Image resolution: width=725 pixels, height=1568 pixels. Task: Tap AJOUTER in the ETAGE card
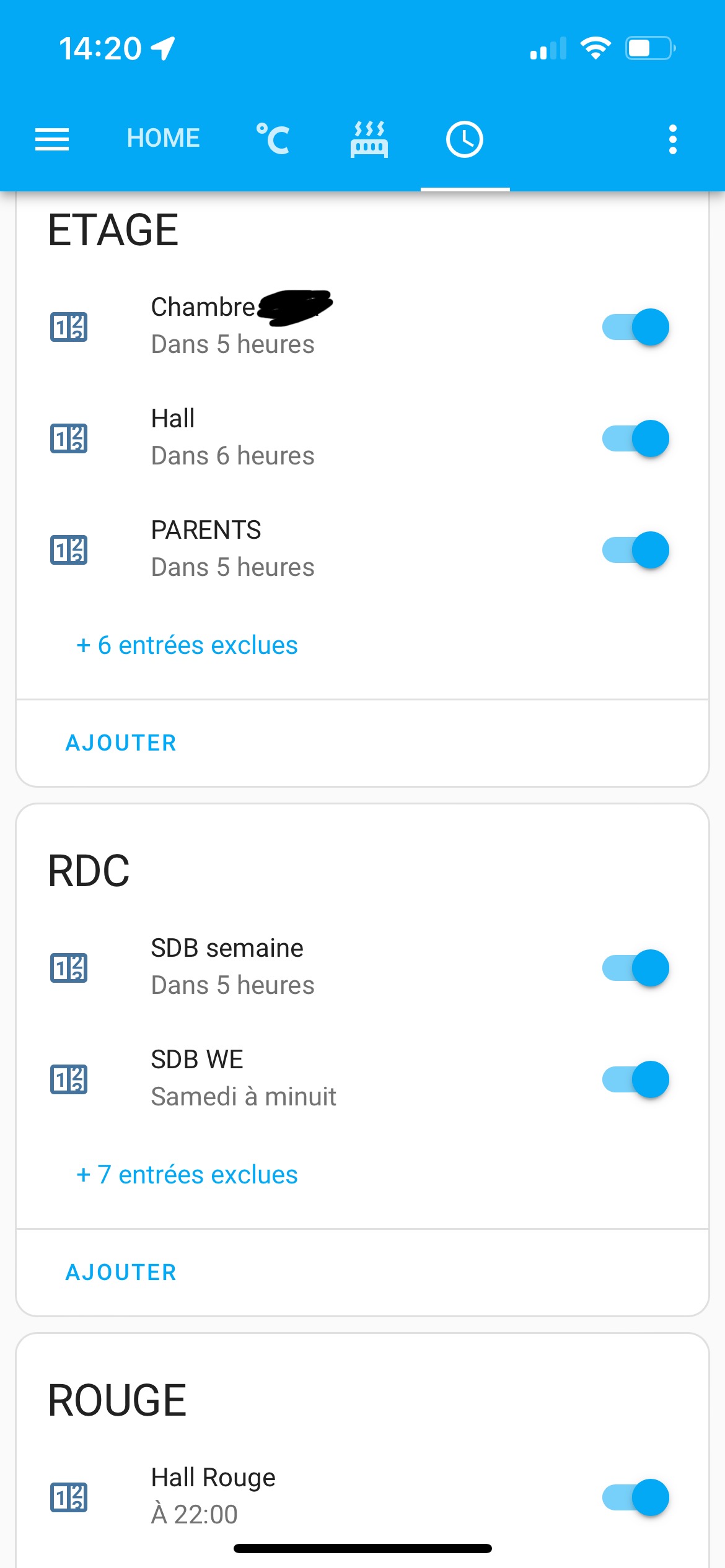[x=121, y=743]
